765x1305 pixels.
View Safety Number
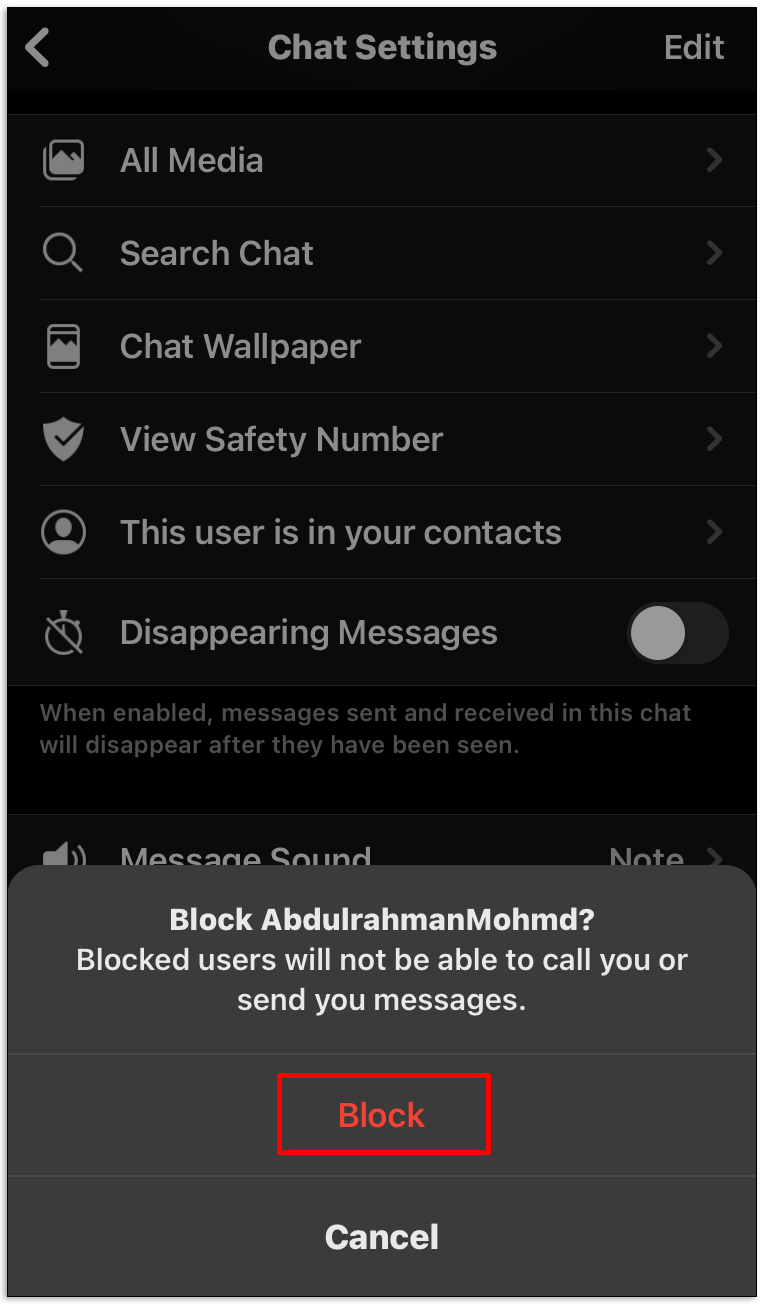[x=380, y=439]
